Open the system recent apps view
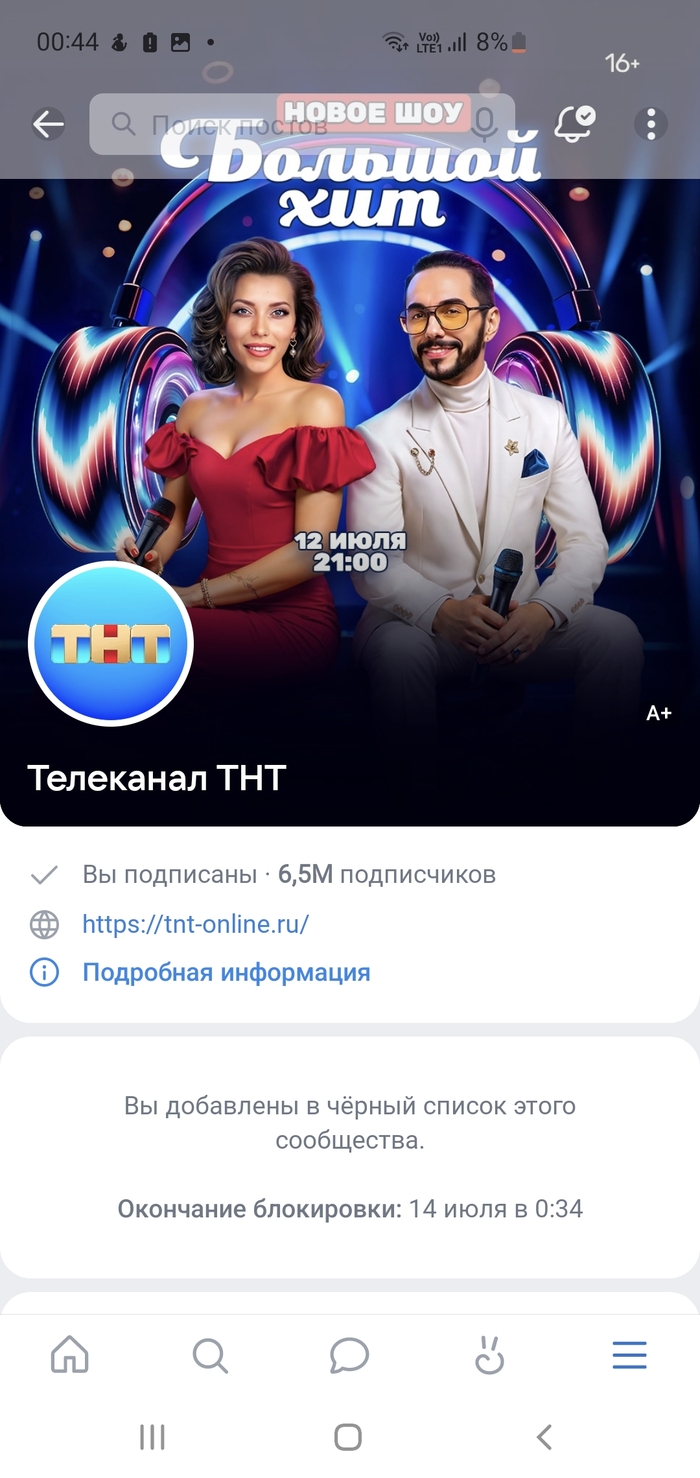This screenshot has height=1478, width=700. (152, 1438)
